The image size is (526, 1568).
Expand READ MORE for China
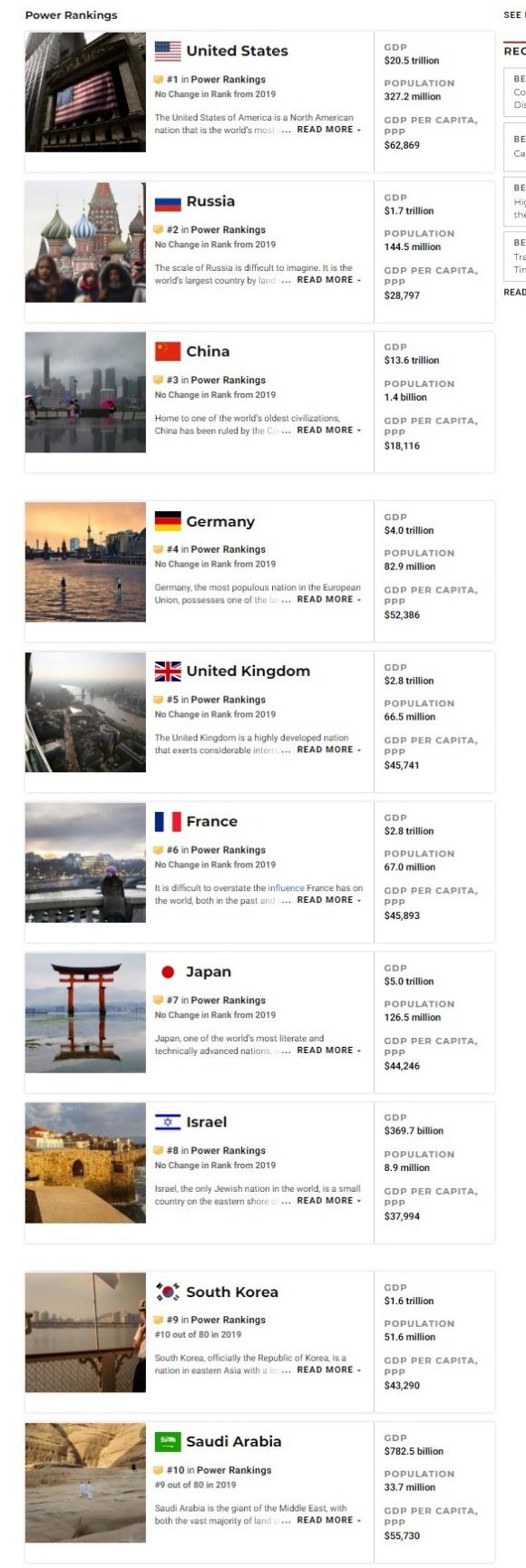coord(328,431)
